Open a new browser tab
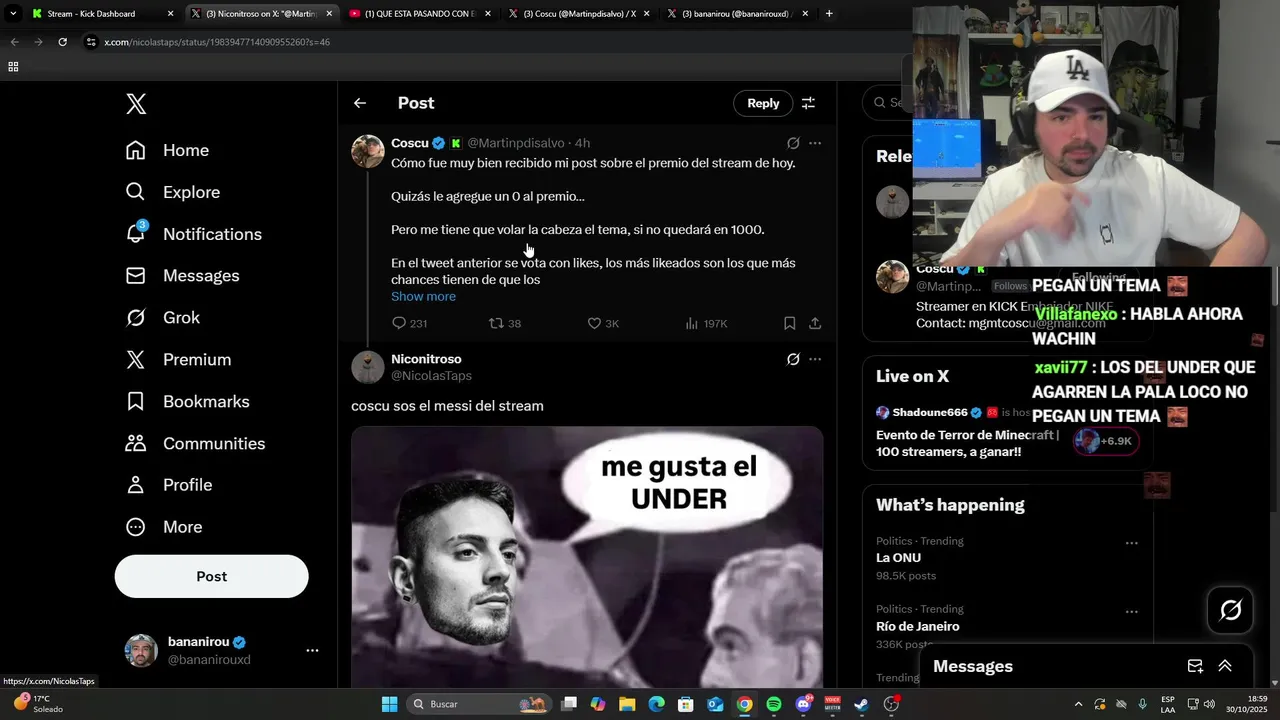1280x720 pixels. 829,14
